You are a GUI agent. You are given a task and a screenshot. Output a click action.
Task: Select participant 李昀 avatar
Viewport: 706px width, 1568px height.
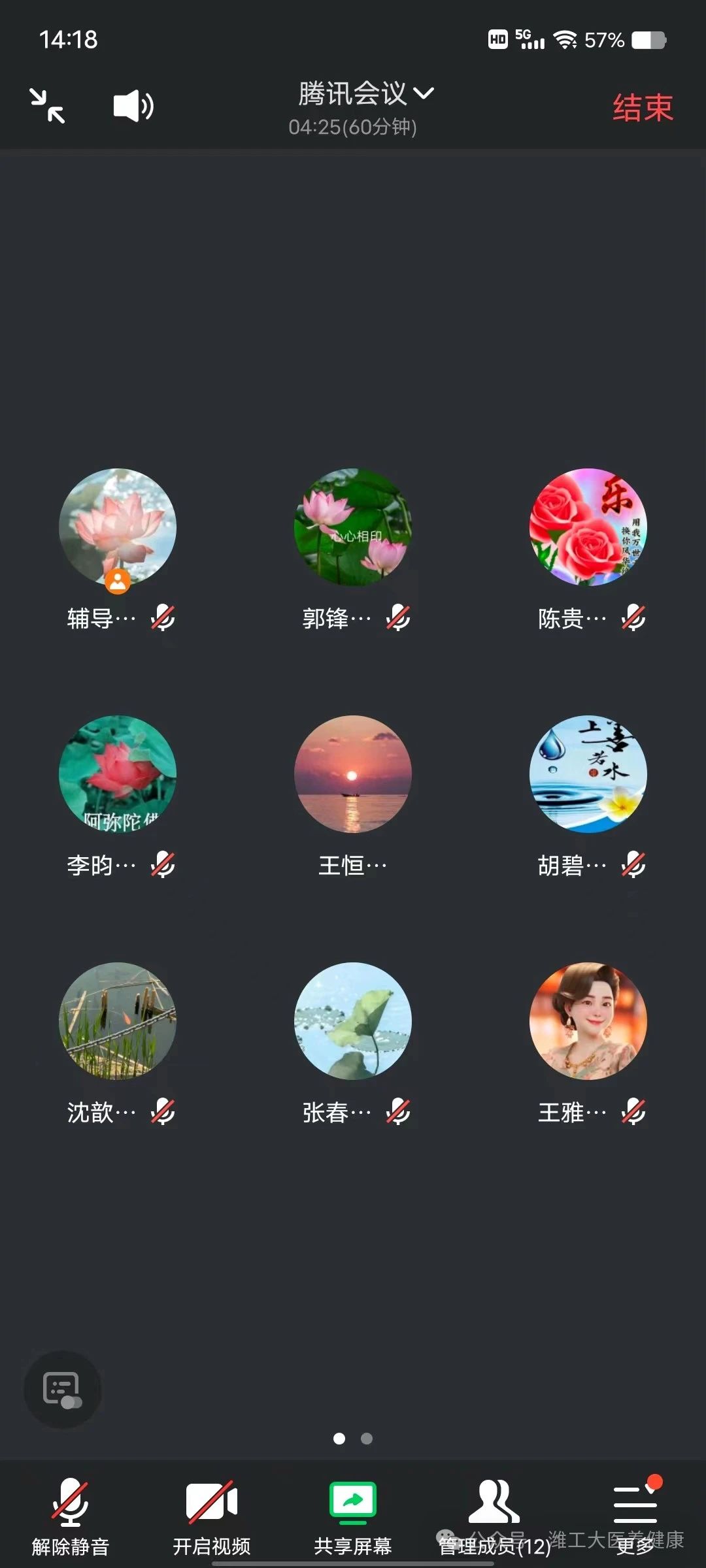(x=118, y=774)
